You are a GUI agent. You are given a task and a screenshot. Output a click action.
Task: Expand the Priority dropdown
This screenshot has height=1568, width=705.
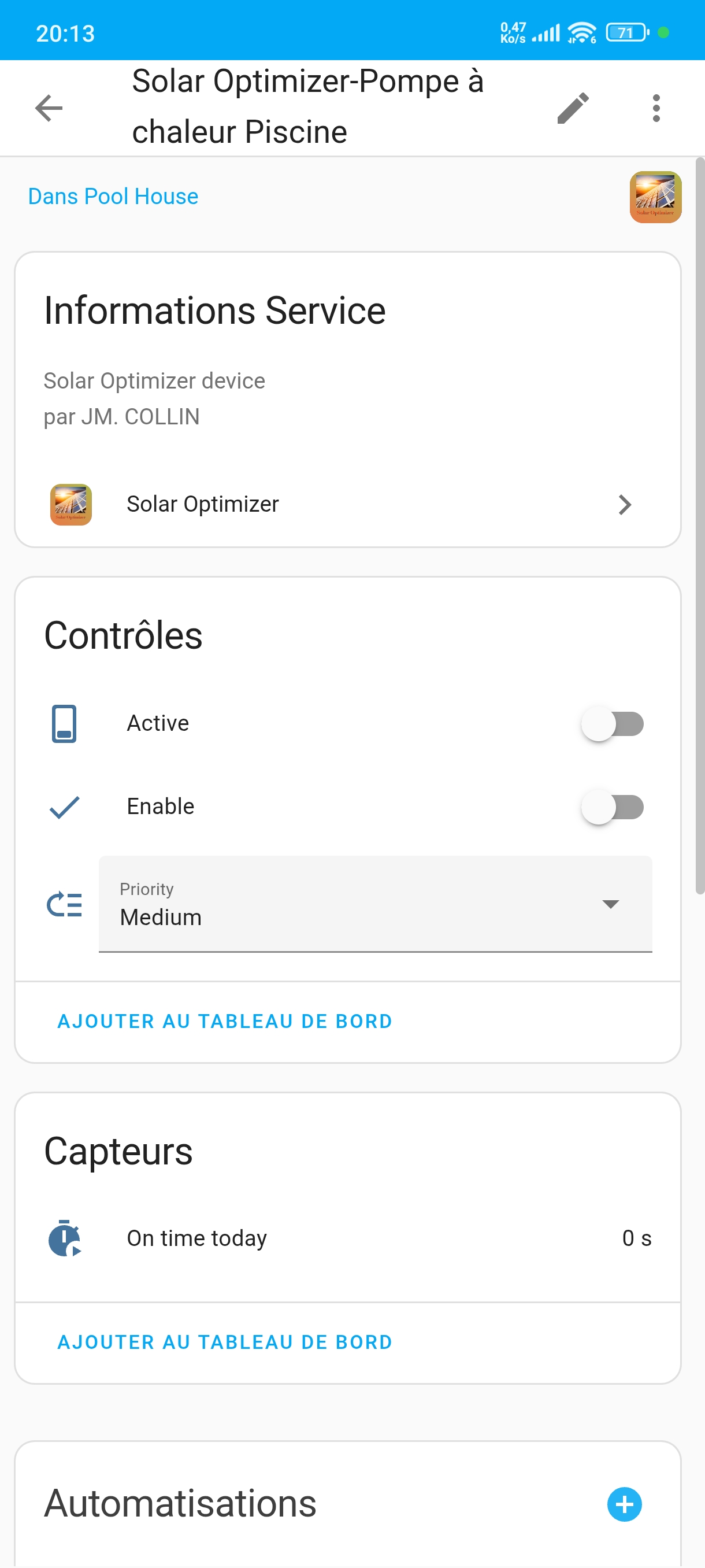pos(375,904)
